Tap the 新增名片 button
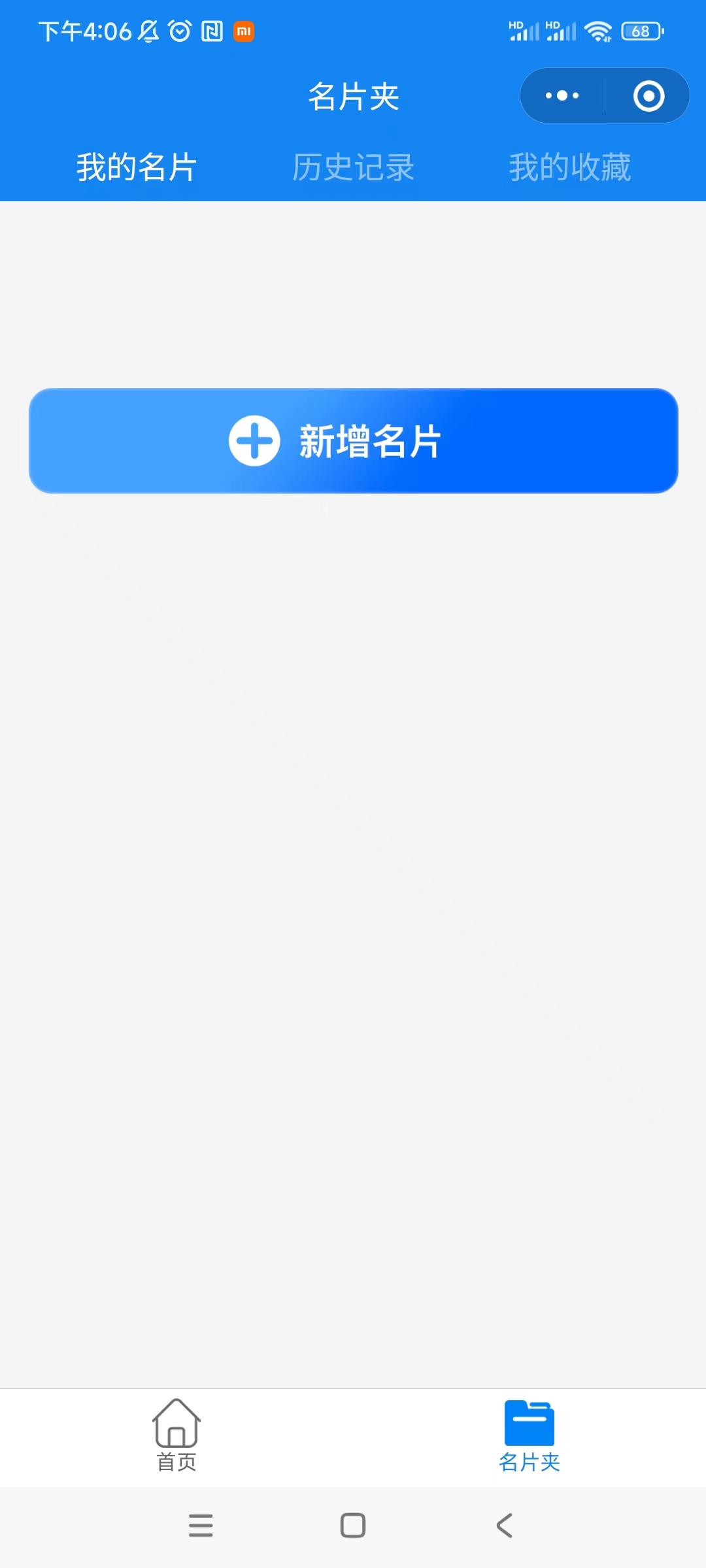This screenshot has width=706, height=1568. [x=354, y=441]
